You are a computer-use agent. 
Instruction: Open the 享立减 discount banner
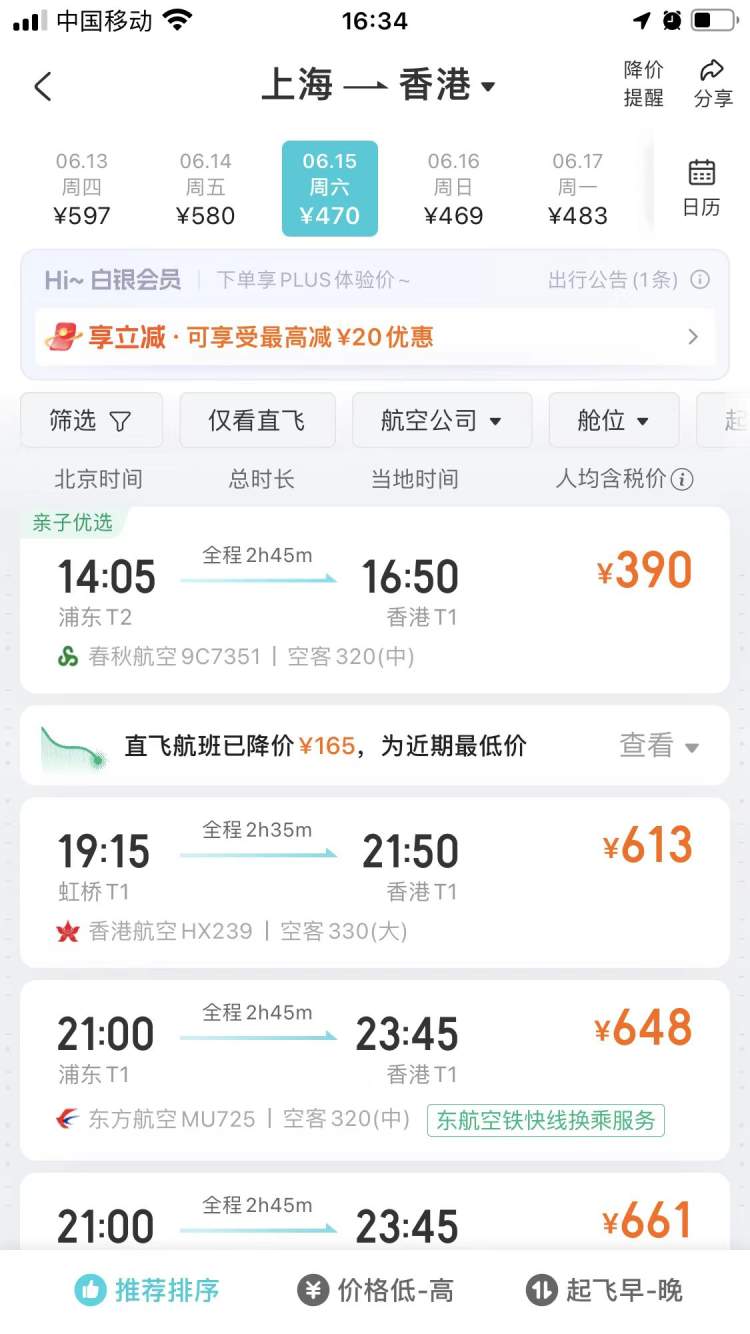point(375,337)
